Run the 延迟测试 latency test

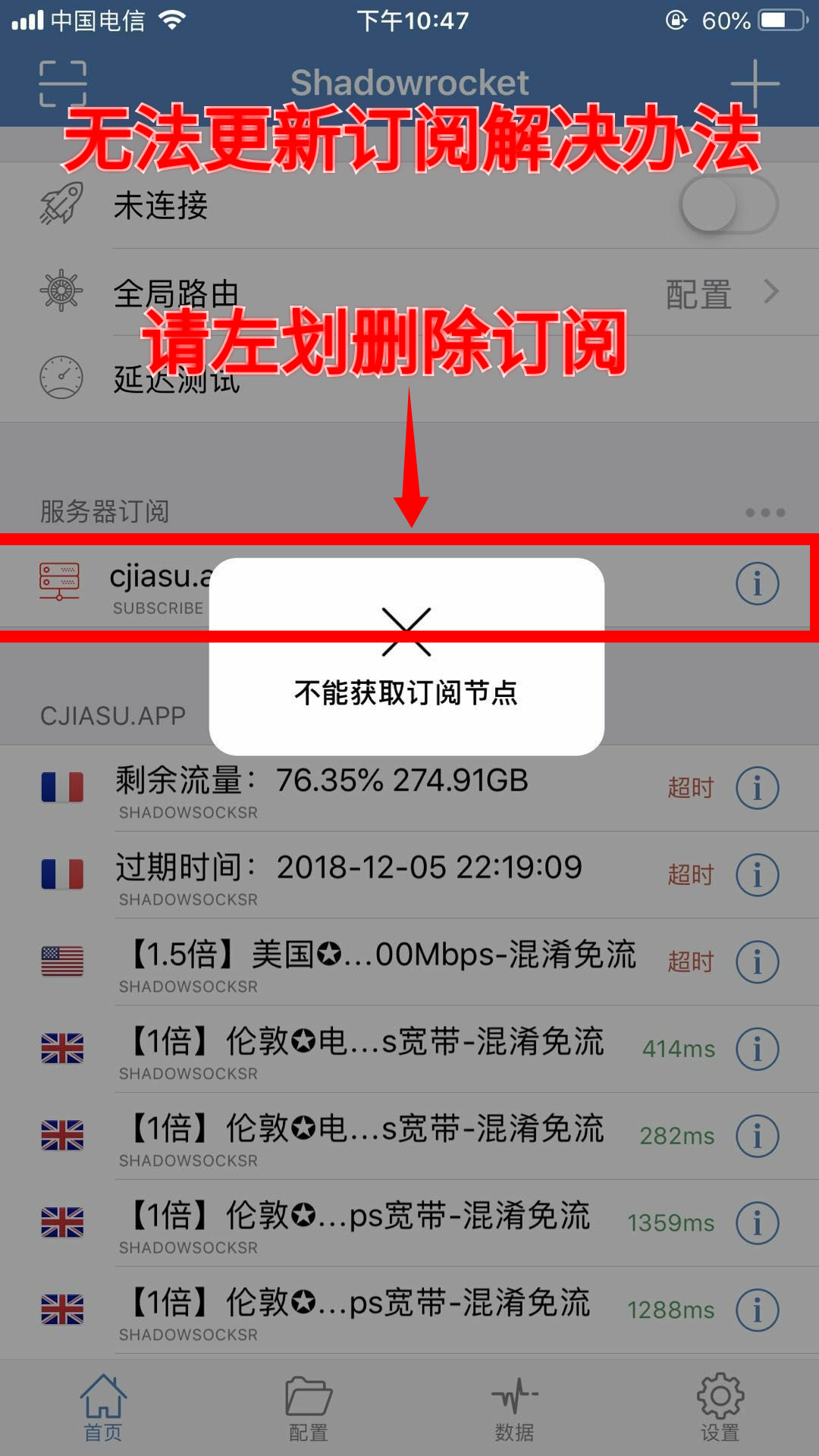pyautogui.click(x=409, y=379)
